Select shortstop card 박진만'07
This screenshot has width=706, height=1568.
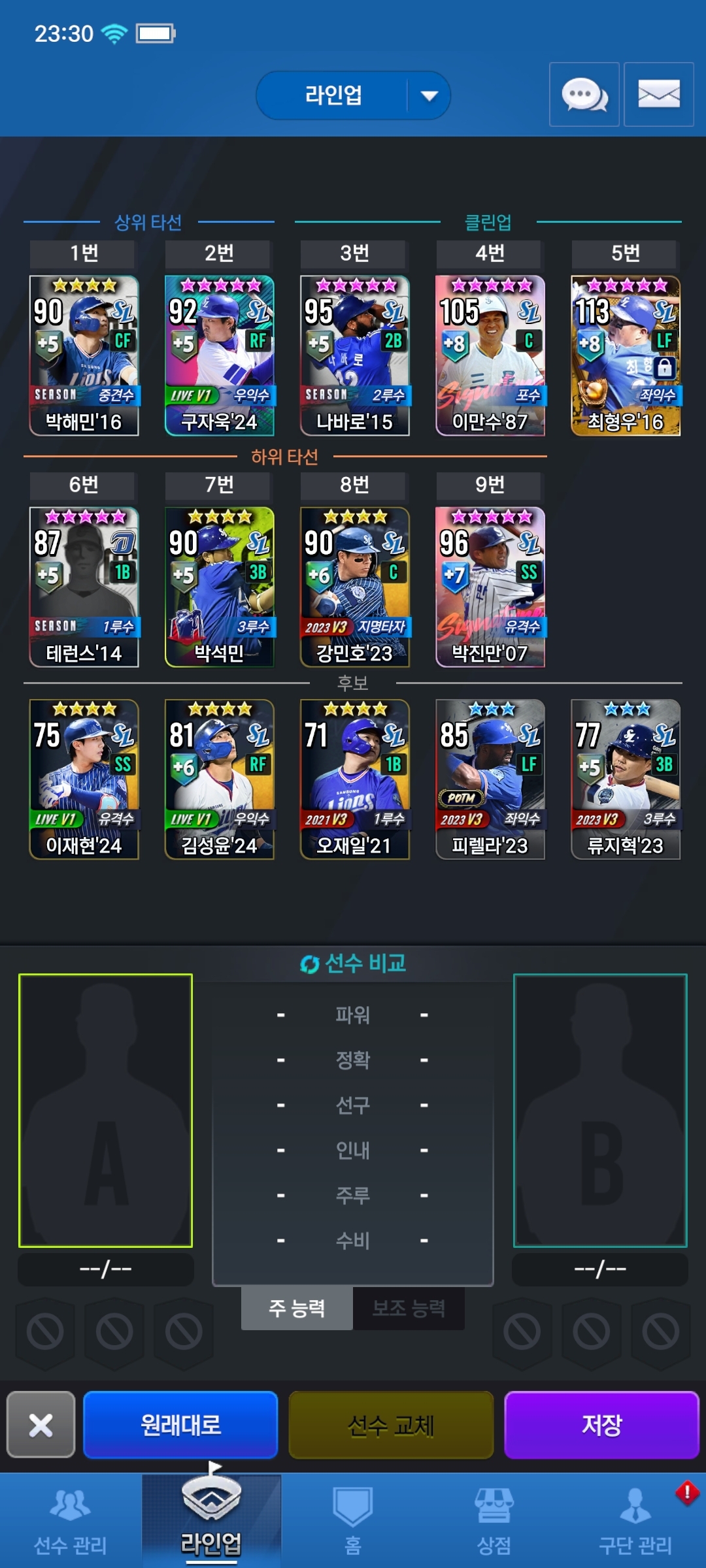[490, 587]
